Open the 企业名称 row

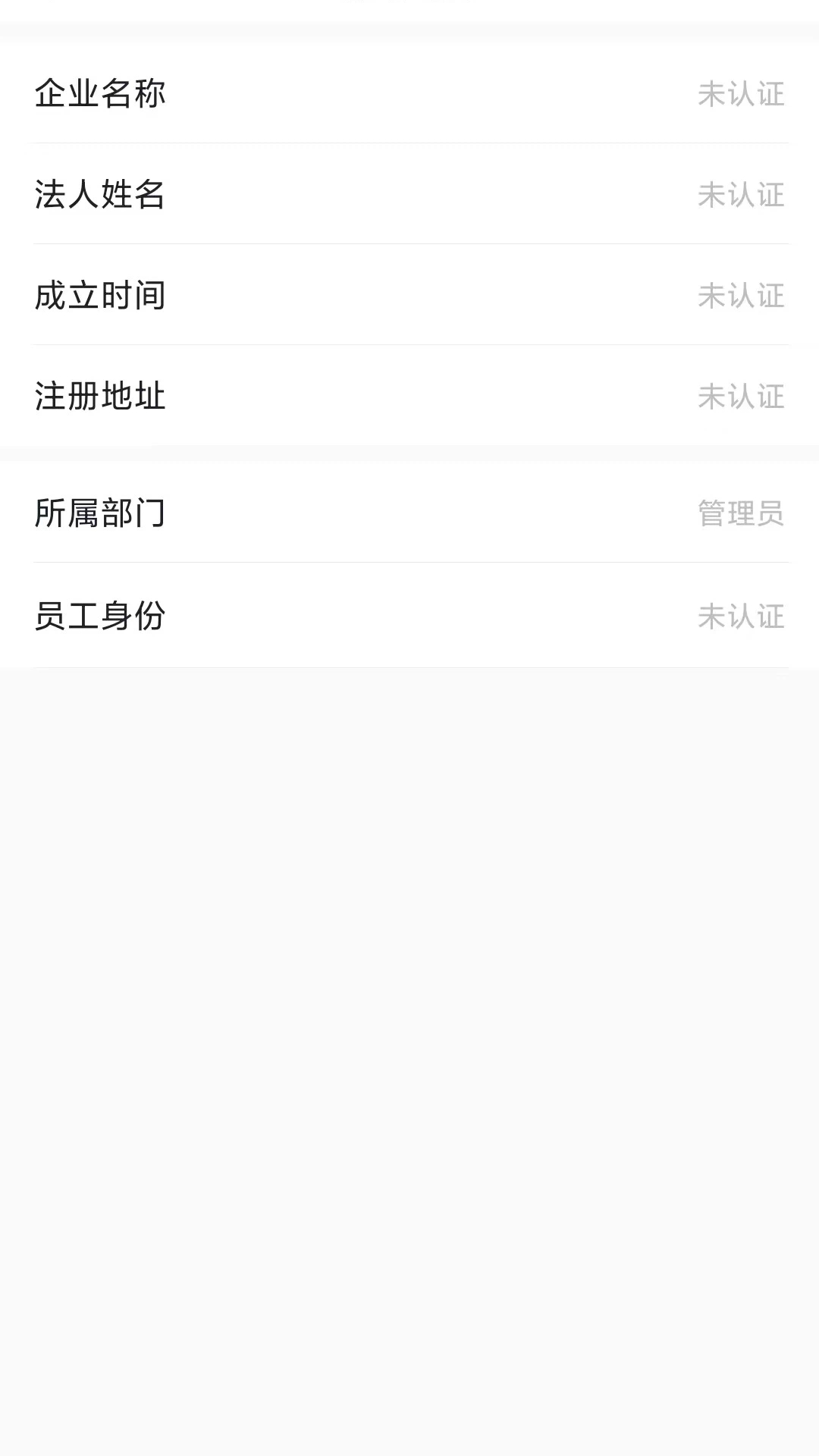[x=409, y=94]
